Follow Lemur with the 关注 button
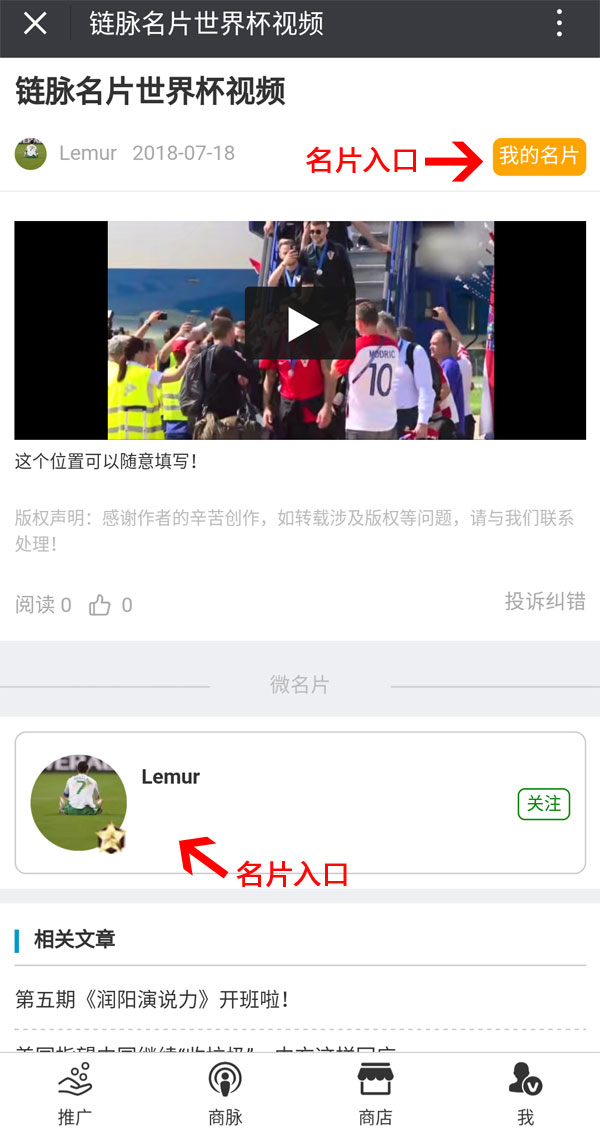 (x=543, y=804)
